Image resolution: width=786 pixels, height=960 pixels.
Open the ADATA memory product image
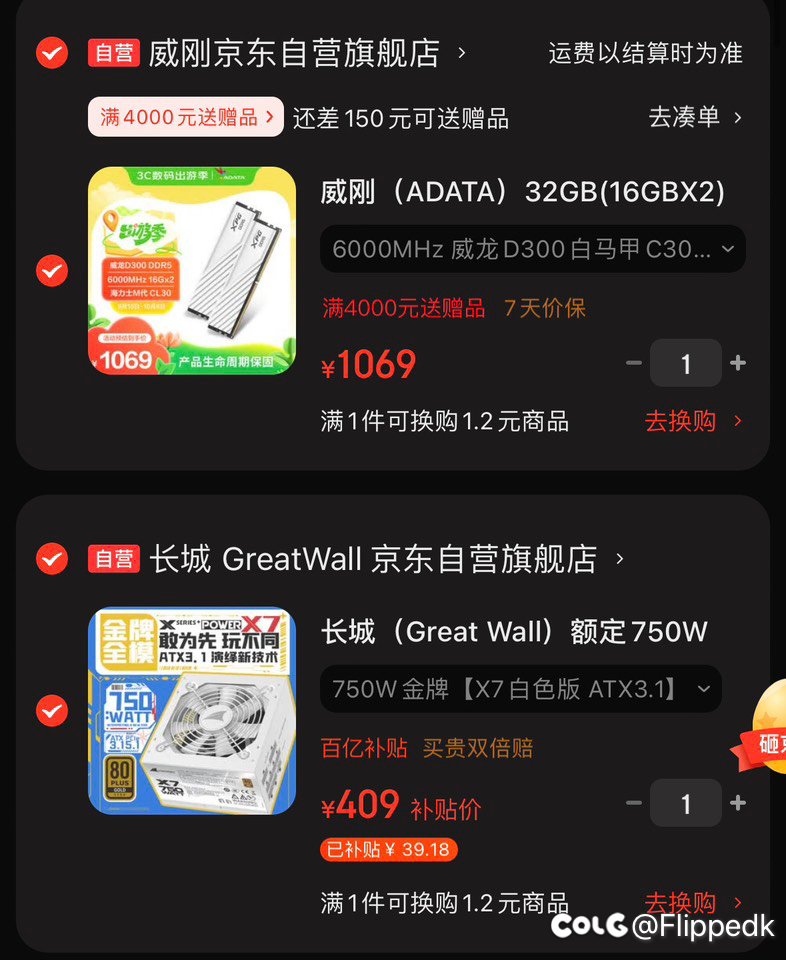192,271
